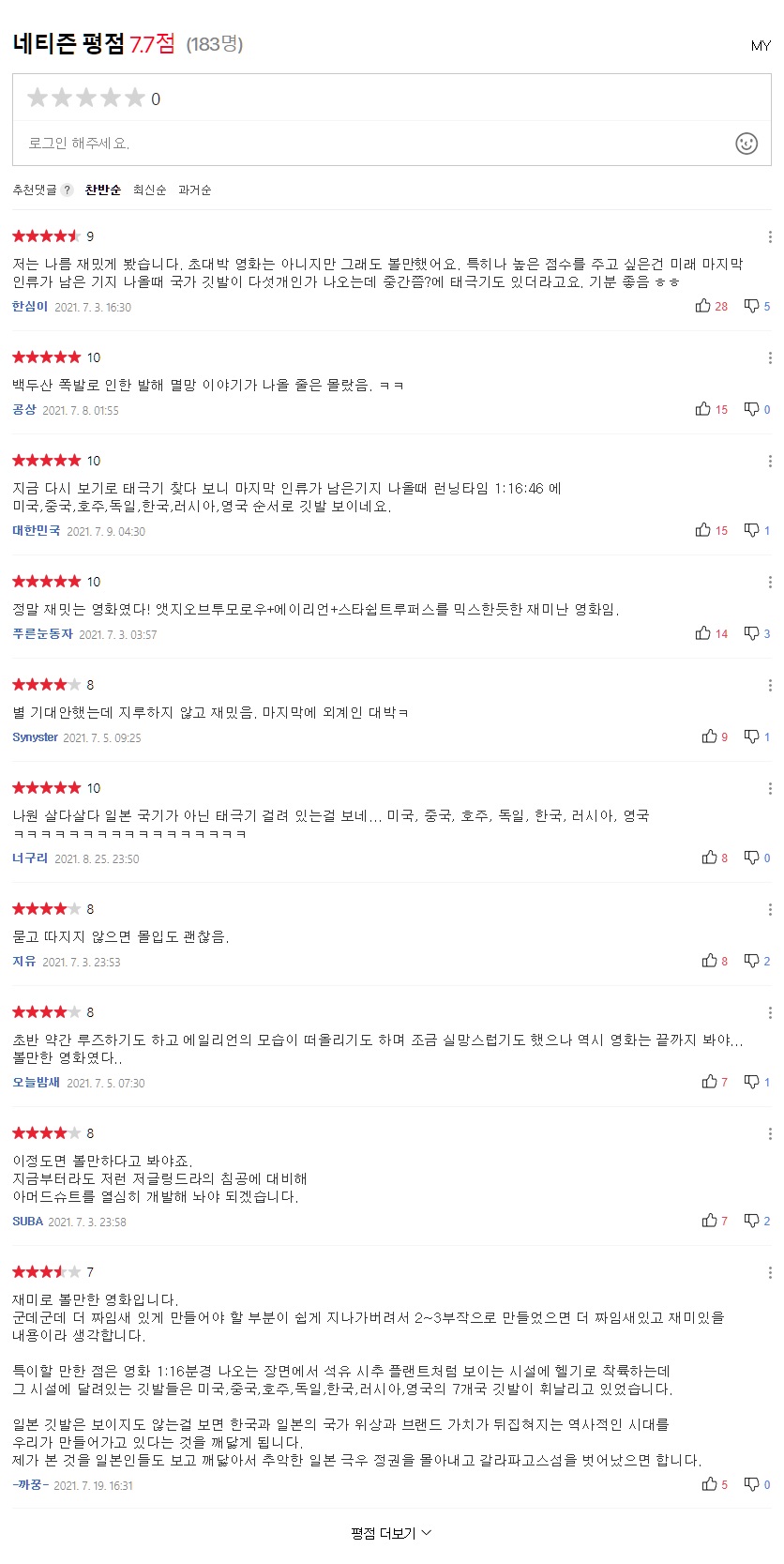Sort reviews by 과거순
The height and width of the screenshot is (1564, 784).
coord(194,190)
